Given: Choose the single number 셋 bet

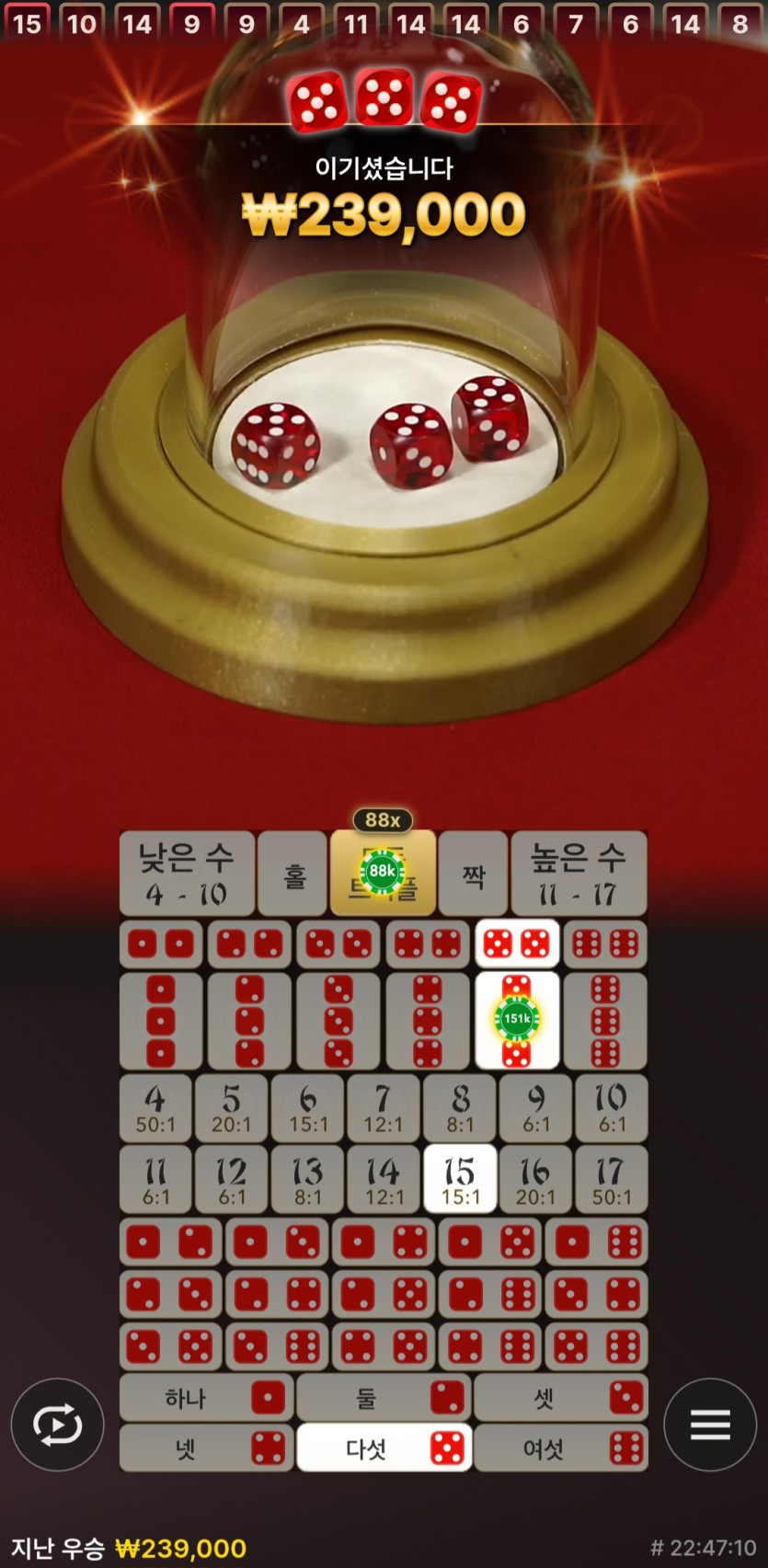Looking at the screenshot, I should [x=560, y=1399].
